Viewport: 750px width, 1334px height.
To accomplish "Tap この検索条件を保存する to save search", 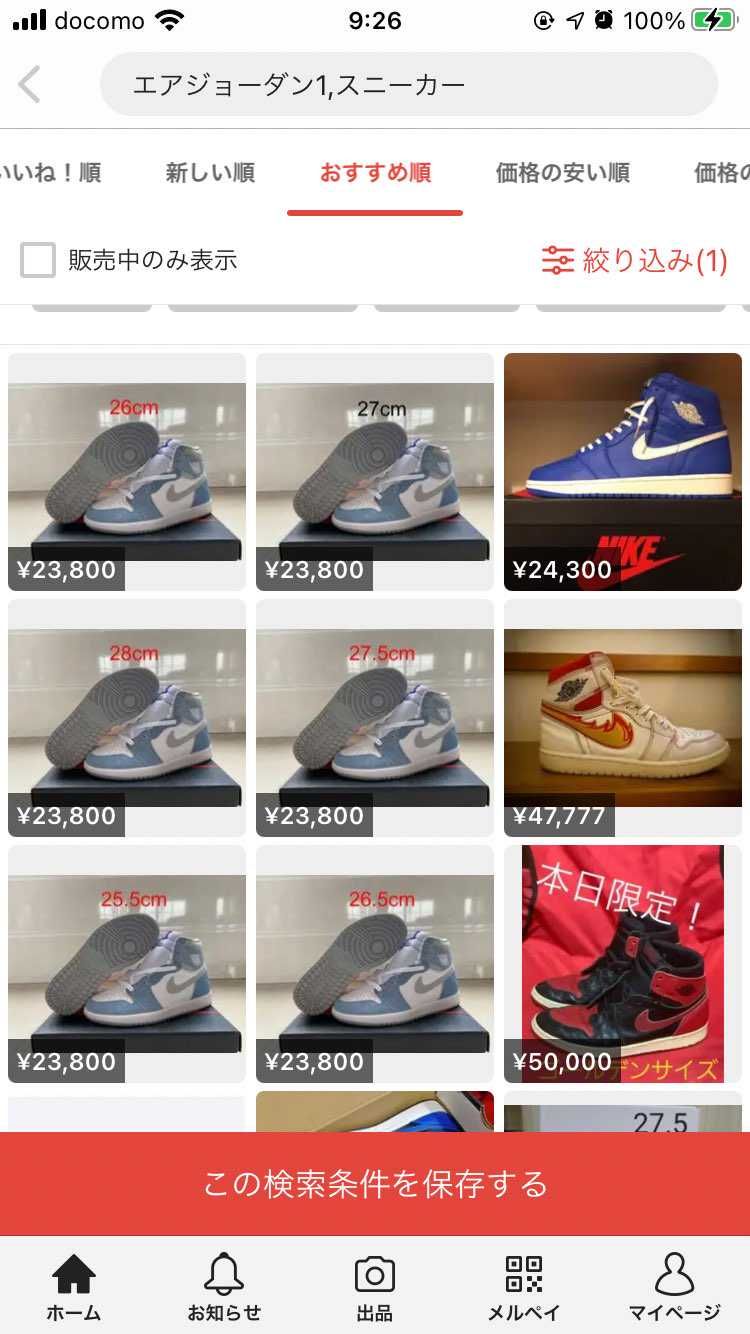I will pyautogui.click(x=375, y=1184).
